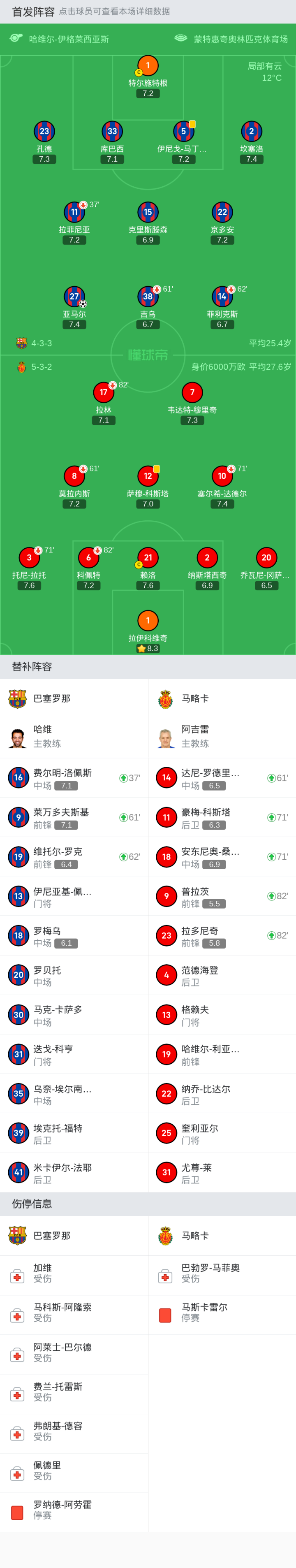Open injured player 加维's entry
Image resolution: width=296 pixels, height=1568 pixels.
pos(74,1273)
